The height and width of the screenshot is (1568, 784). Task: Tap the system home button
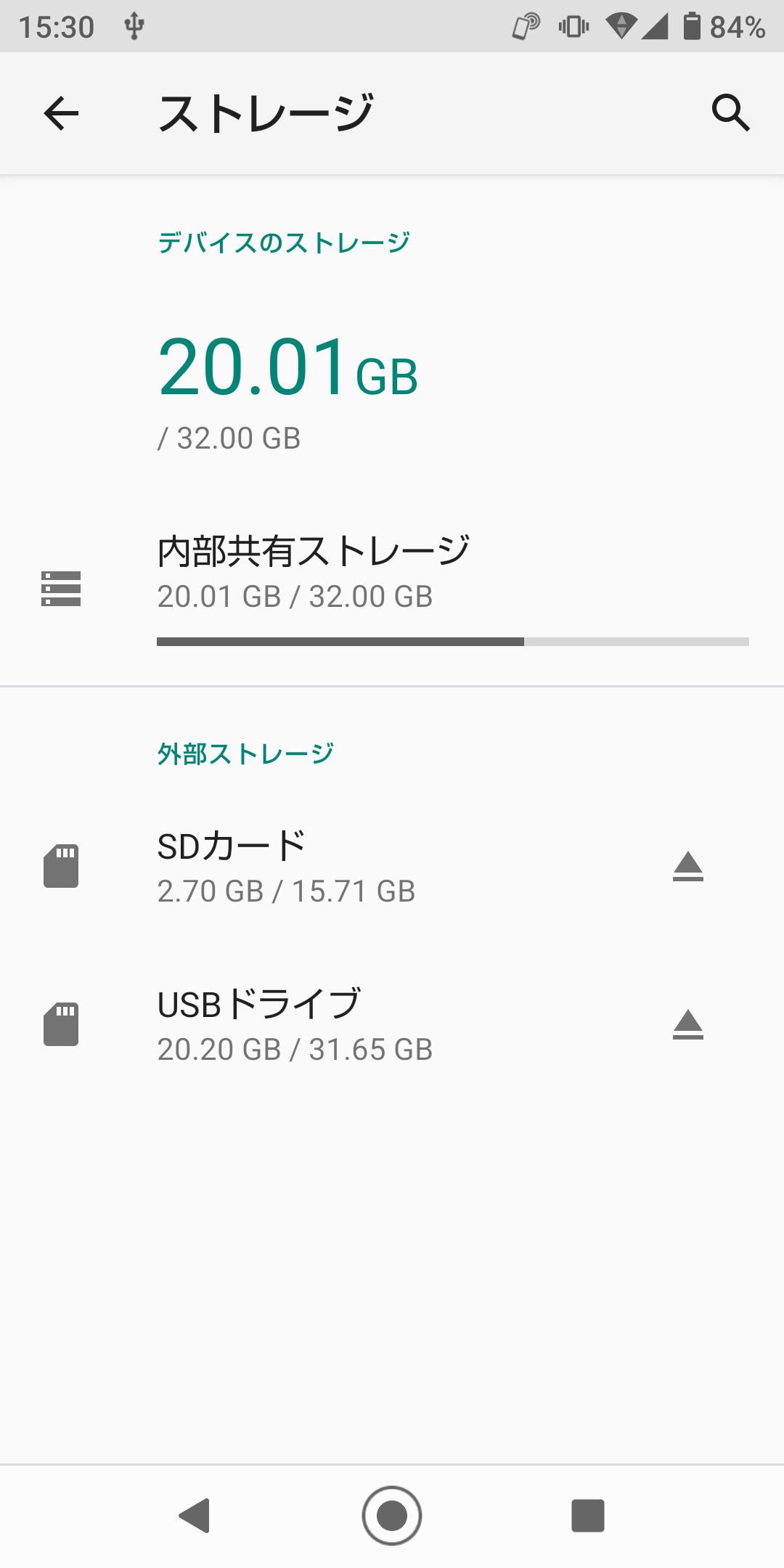(392, 1516)
